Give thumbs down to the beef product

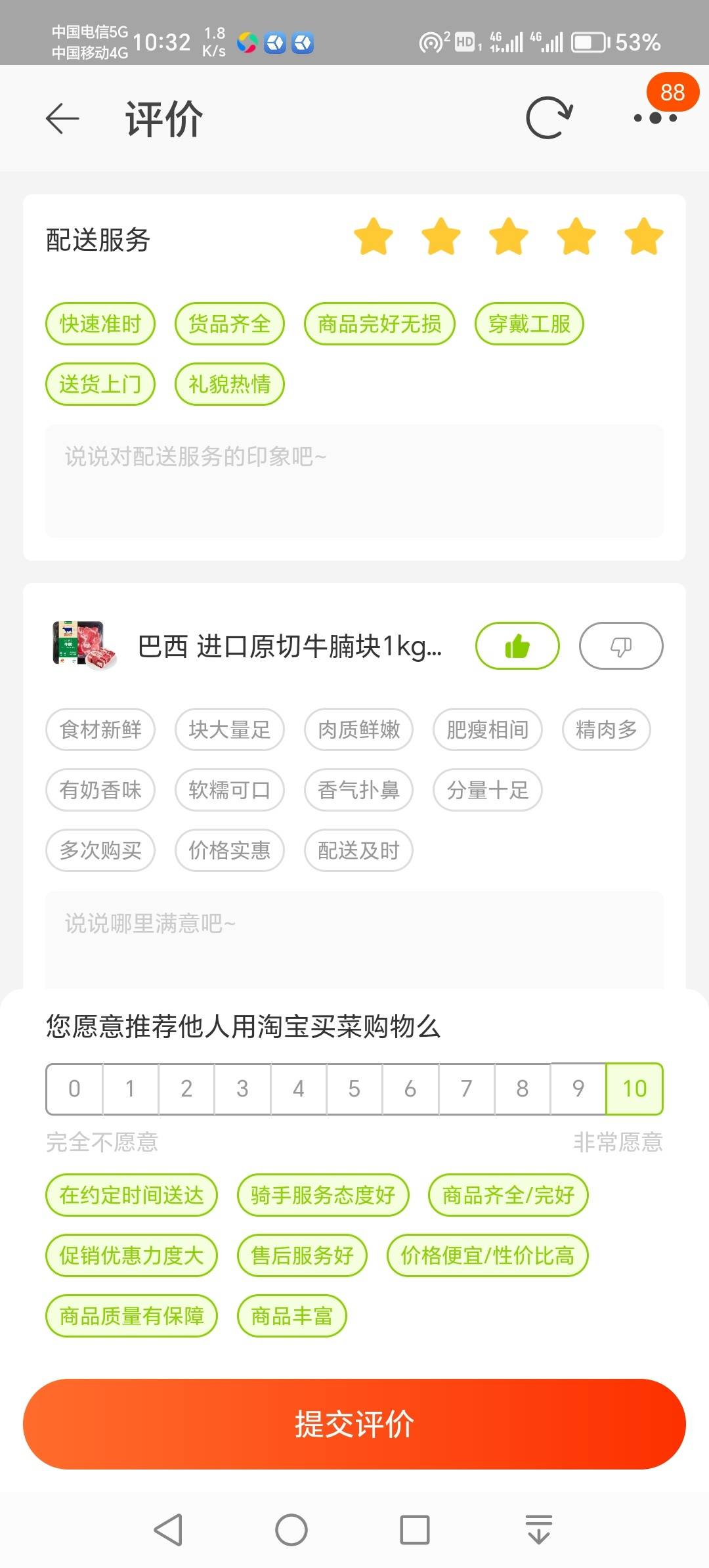pos(620,646)
